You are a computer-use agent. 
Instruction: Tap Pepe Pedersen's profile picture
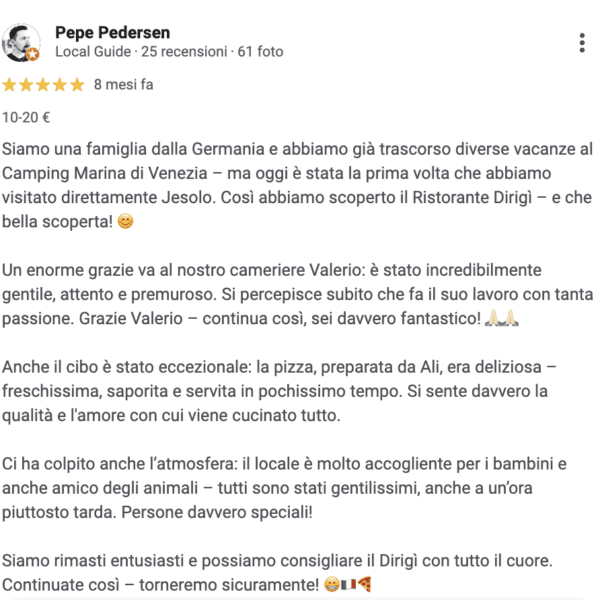point(21,42)
